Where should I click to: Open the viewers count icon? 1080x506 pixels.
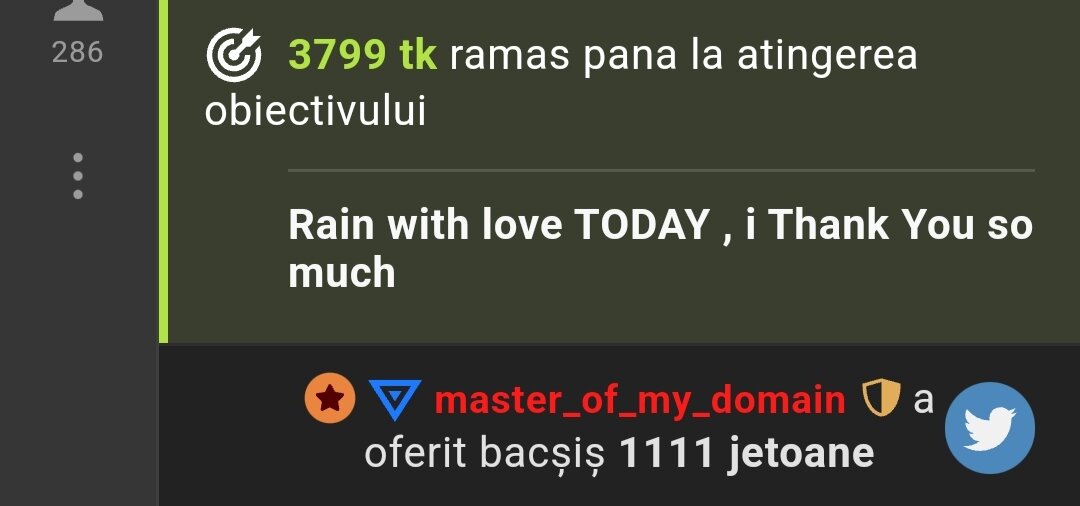[x=78, y=12]
